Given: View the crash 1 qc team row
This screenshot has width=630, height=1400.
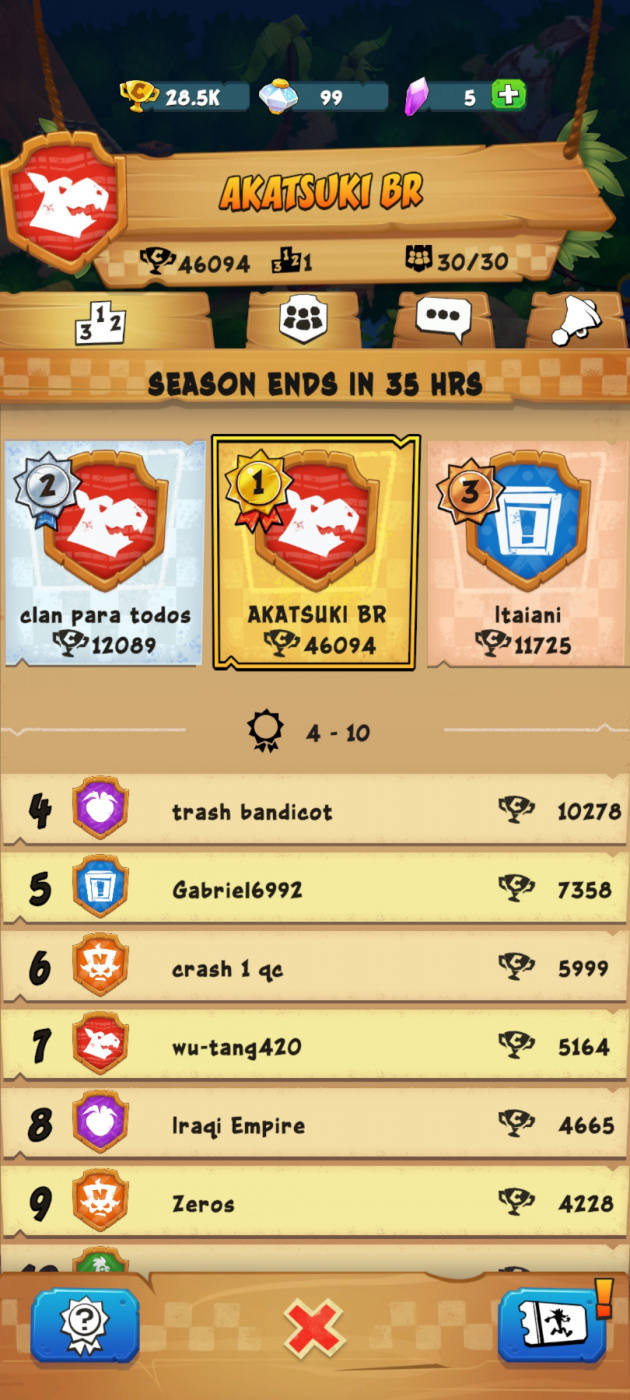Looking at the screenshot, I should pos(315,967).
